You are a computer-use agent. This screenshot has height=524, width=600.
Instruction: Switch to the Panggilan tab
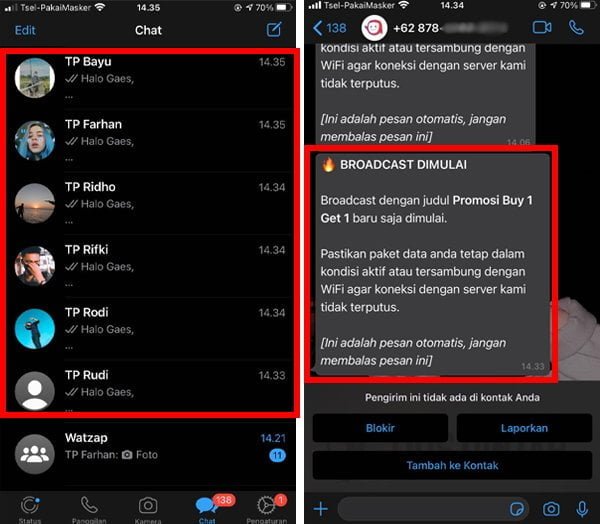(x=89, y=509)
